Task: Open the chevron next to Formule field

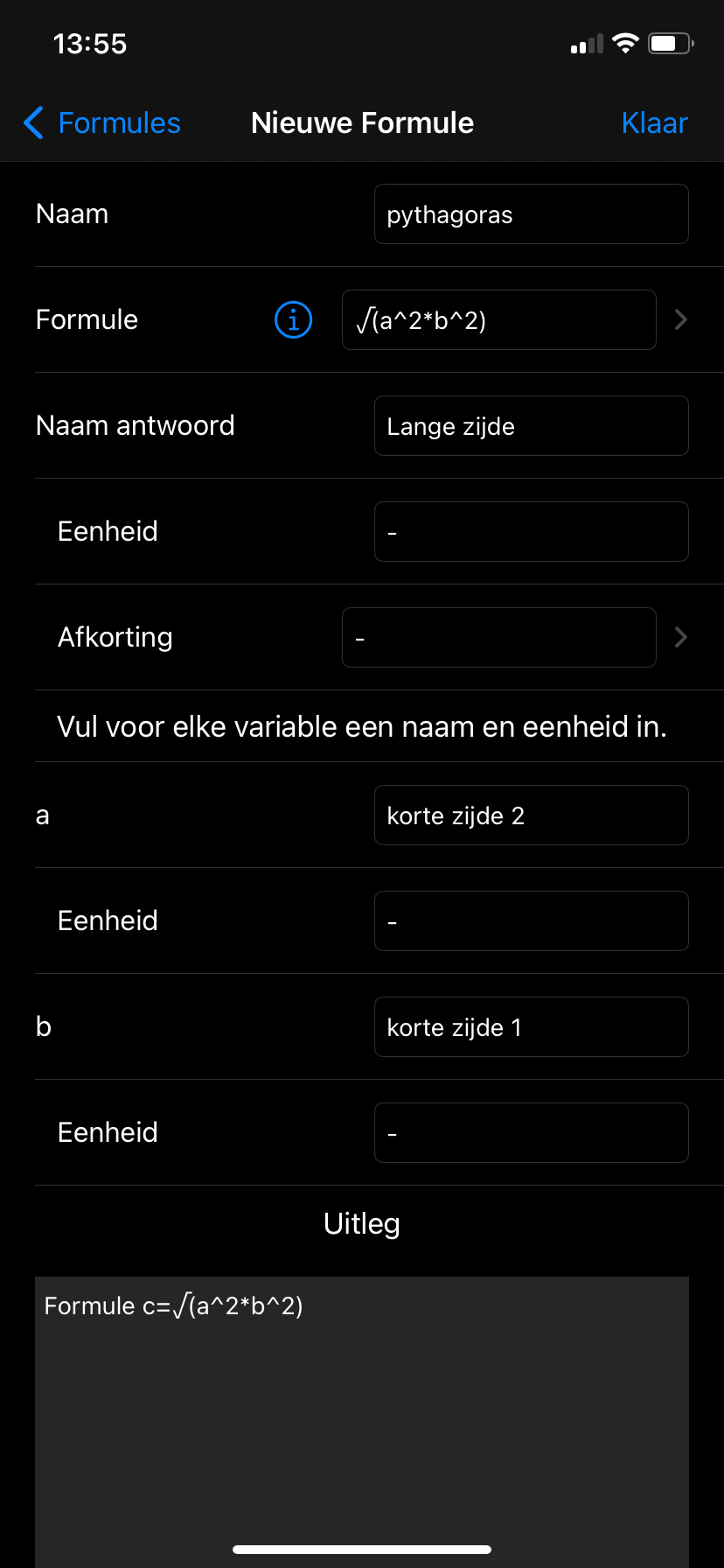Action: pos(681,320)
